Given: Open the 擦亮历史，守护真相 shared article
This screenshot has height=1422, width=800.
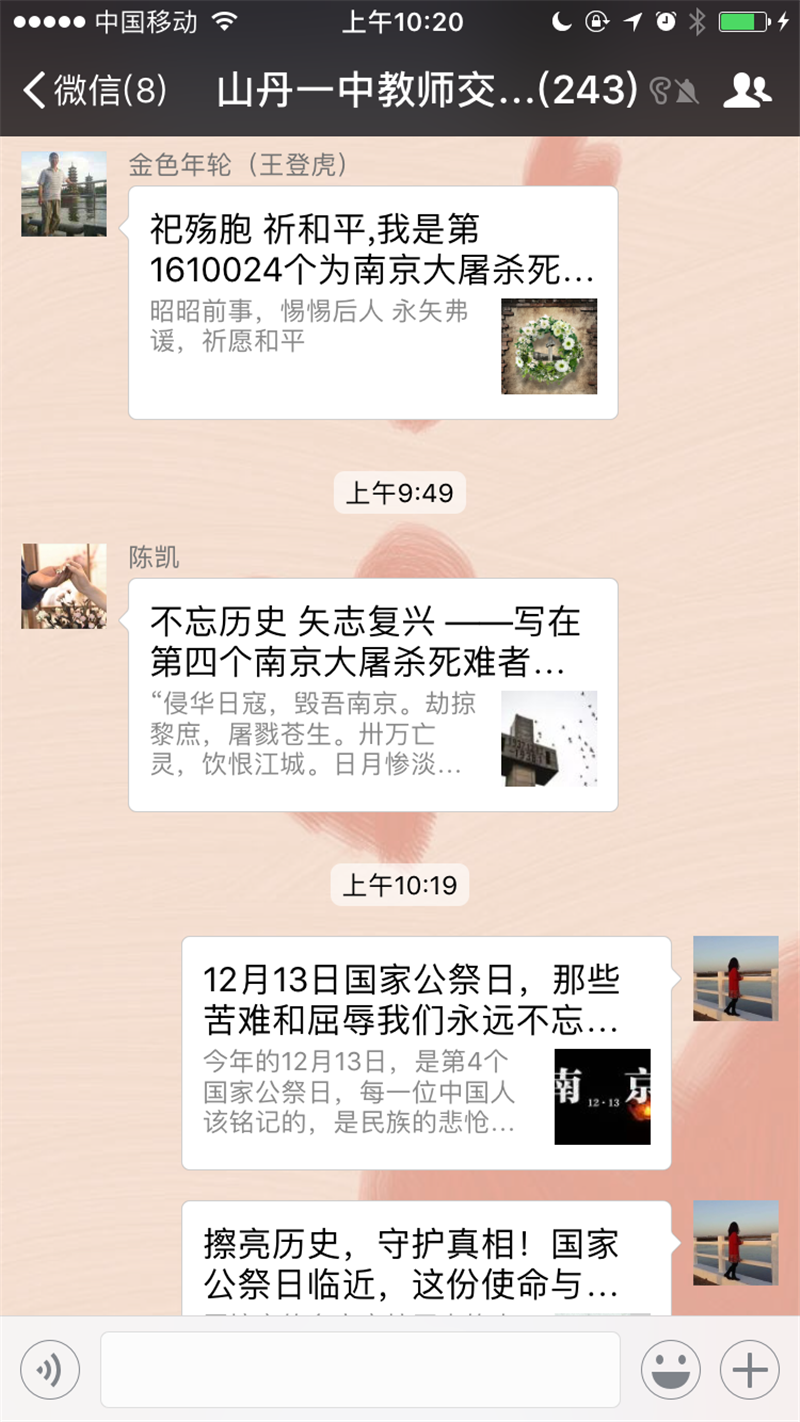Looking at the screenshot, I should click(x=425, y=1260).
